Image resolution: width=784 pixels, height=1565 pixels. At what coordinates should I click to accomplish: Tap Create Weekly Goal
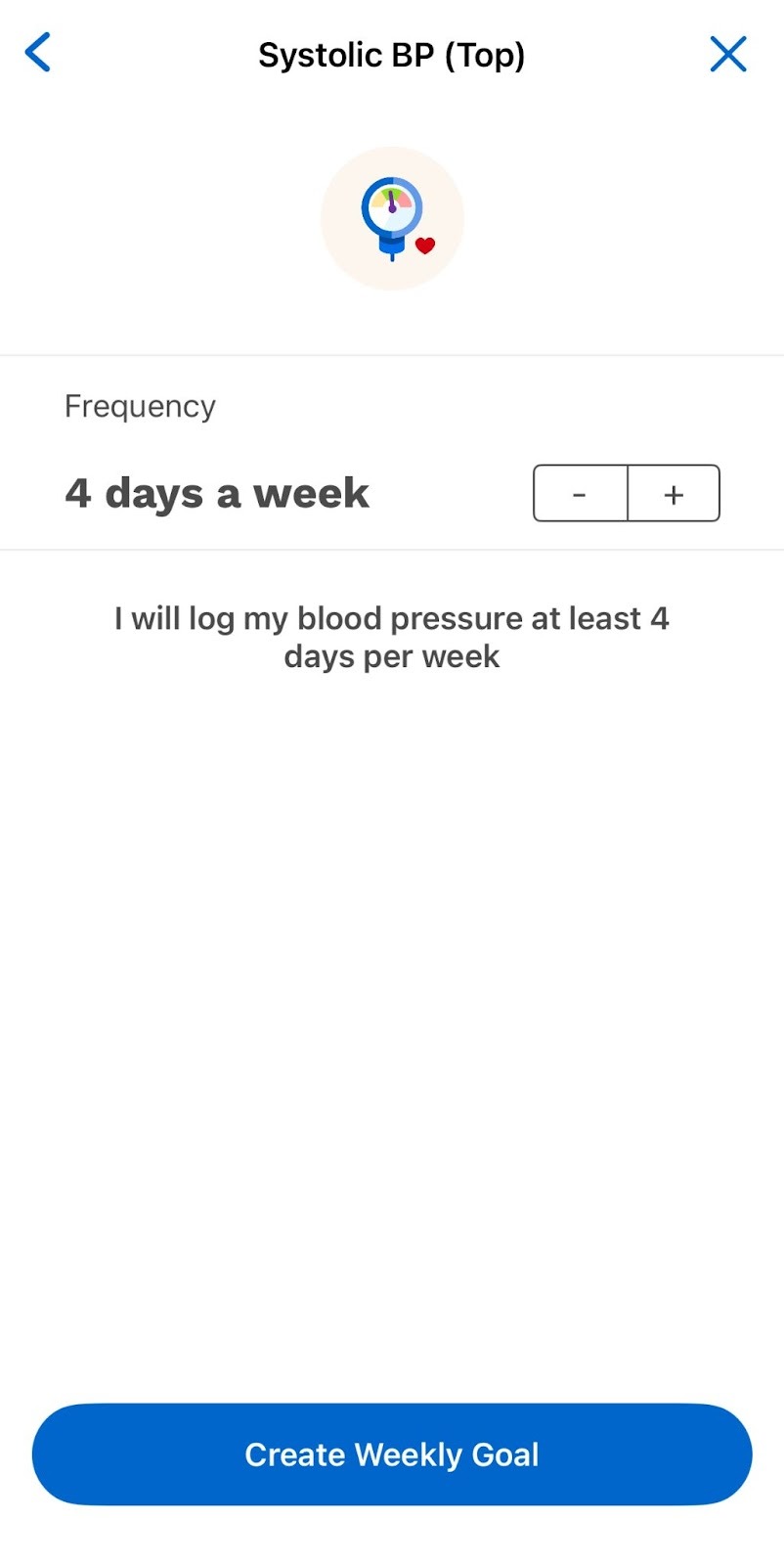pos(392,1454)
